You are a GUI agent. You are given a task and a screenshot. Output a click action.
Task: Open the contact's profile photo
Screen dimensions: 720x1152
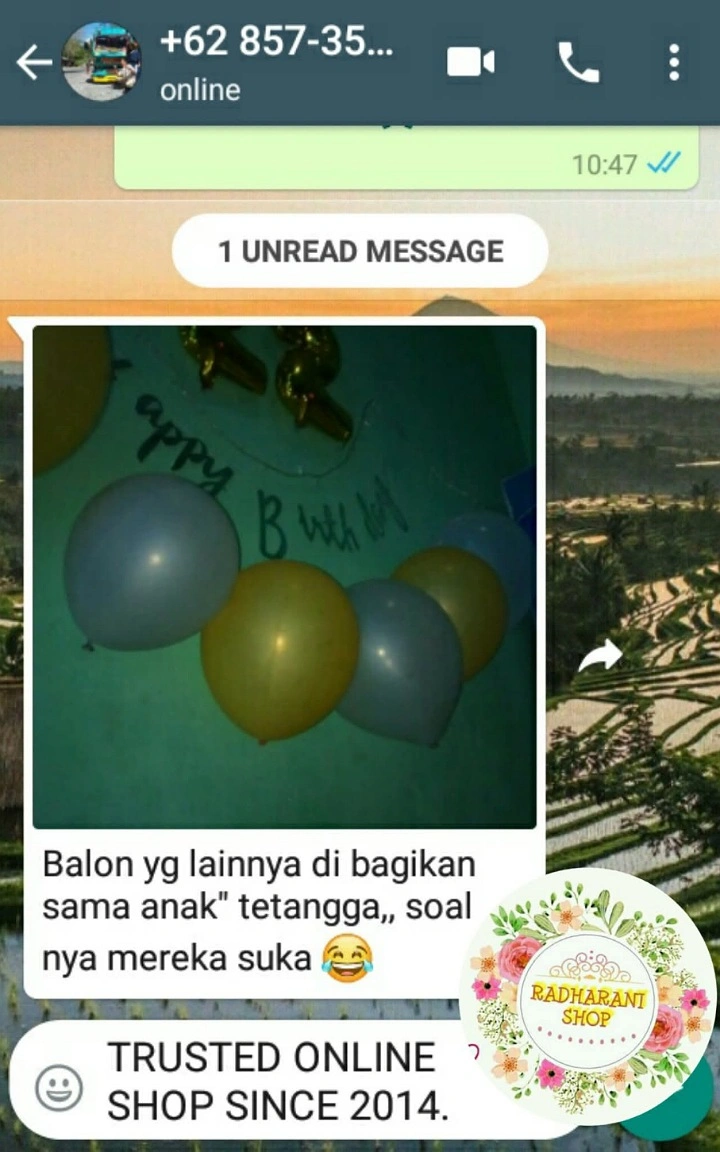[101, 62]
